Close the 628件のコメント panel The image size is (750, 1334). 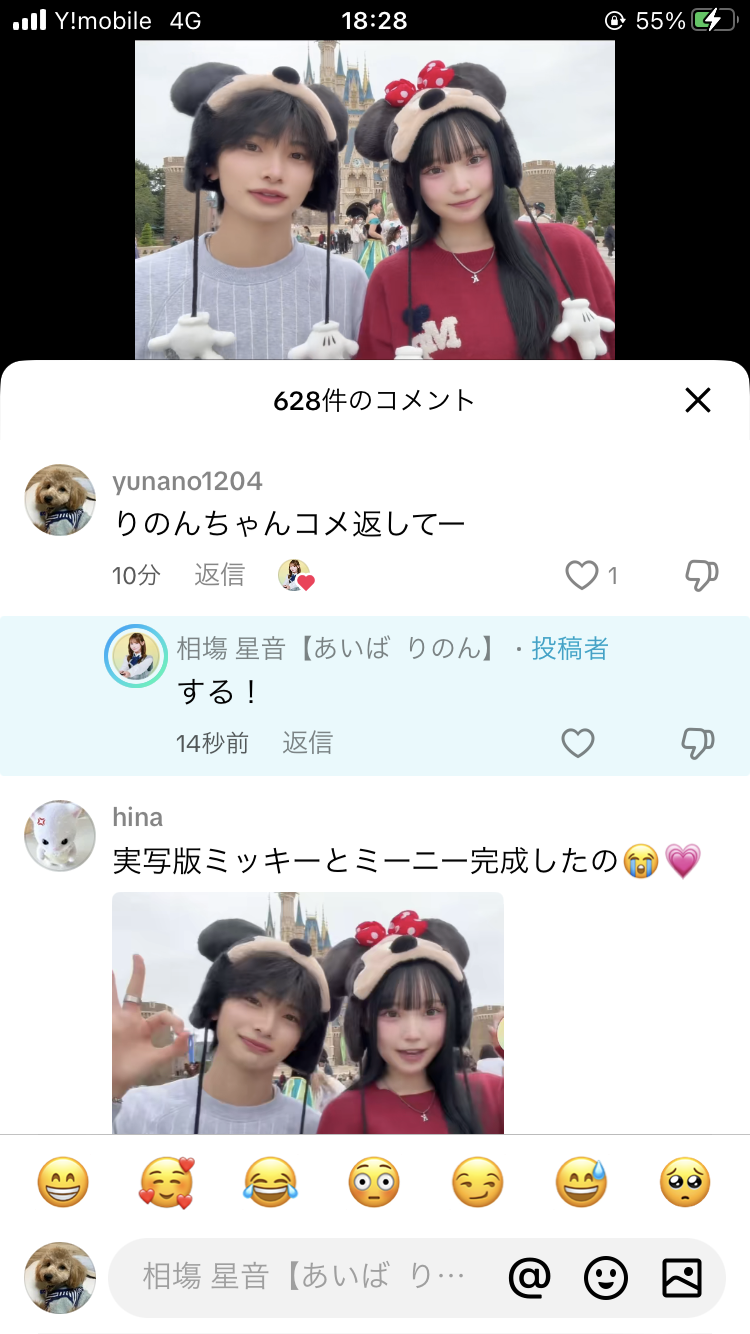tap(697, 400)
